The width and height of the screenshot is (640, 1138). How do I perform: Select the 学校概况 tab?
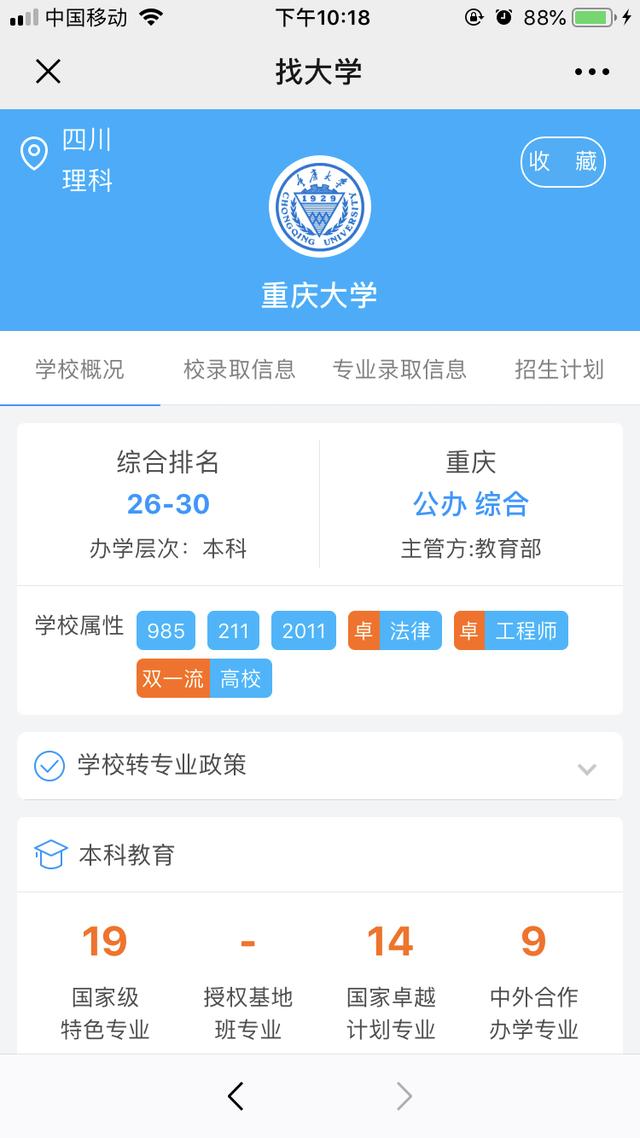pyautogui.click(x=80, y=369)
